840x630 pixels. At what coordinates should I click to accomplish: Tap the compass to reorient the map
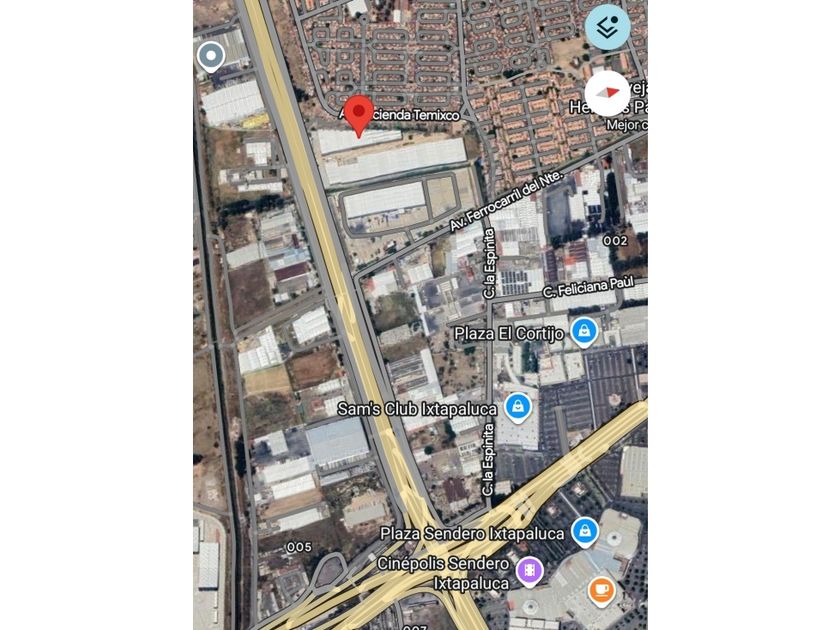(x=607, y=92)
